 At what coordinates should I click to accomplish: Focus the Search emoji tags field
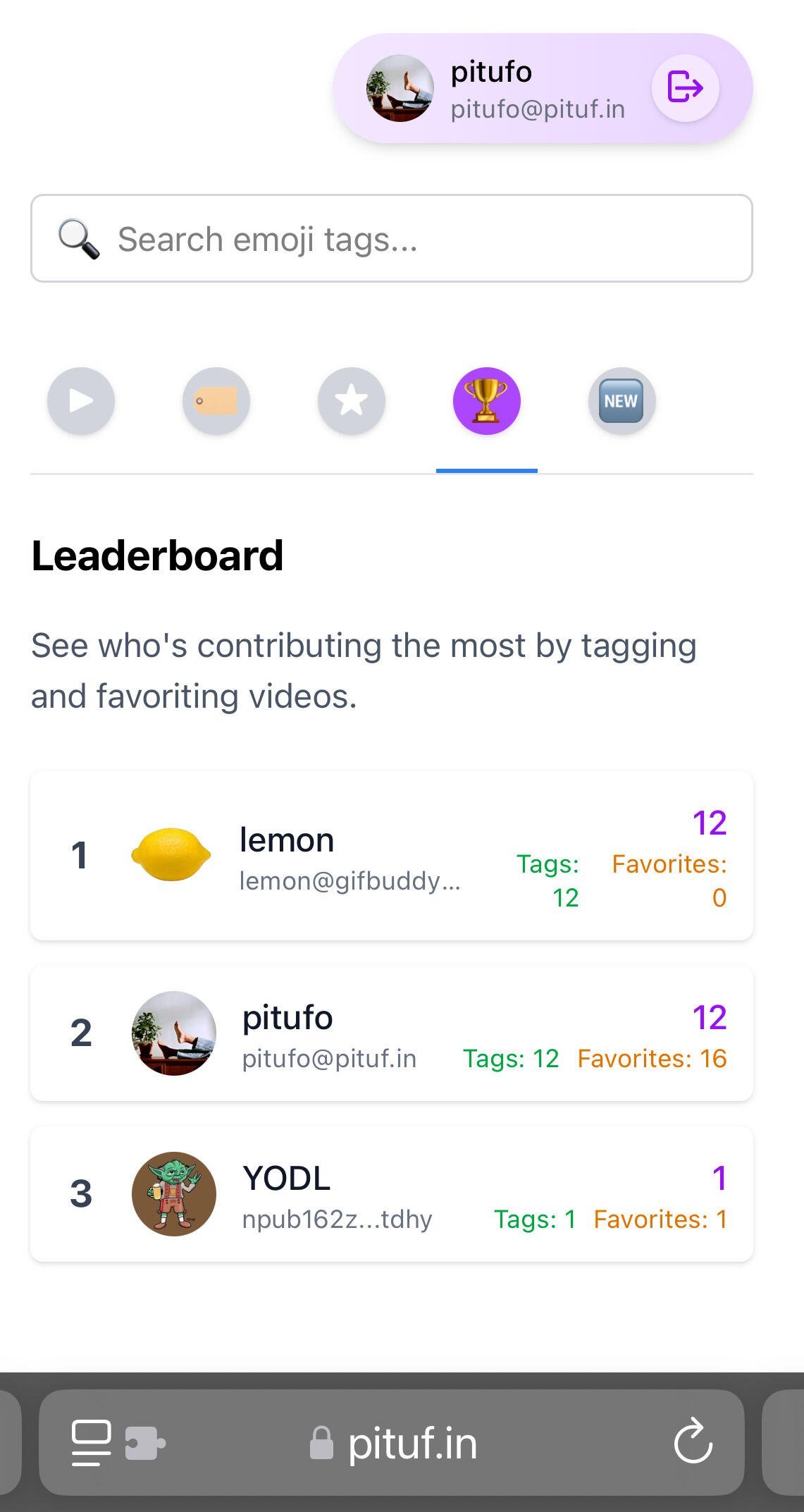pos(392,238)
